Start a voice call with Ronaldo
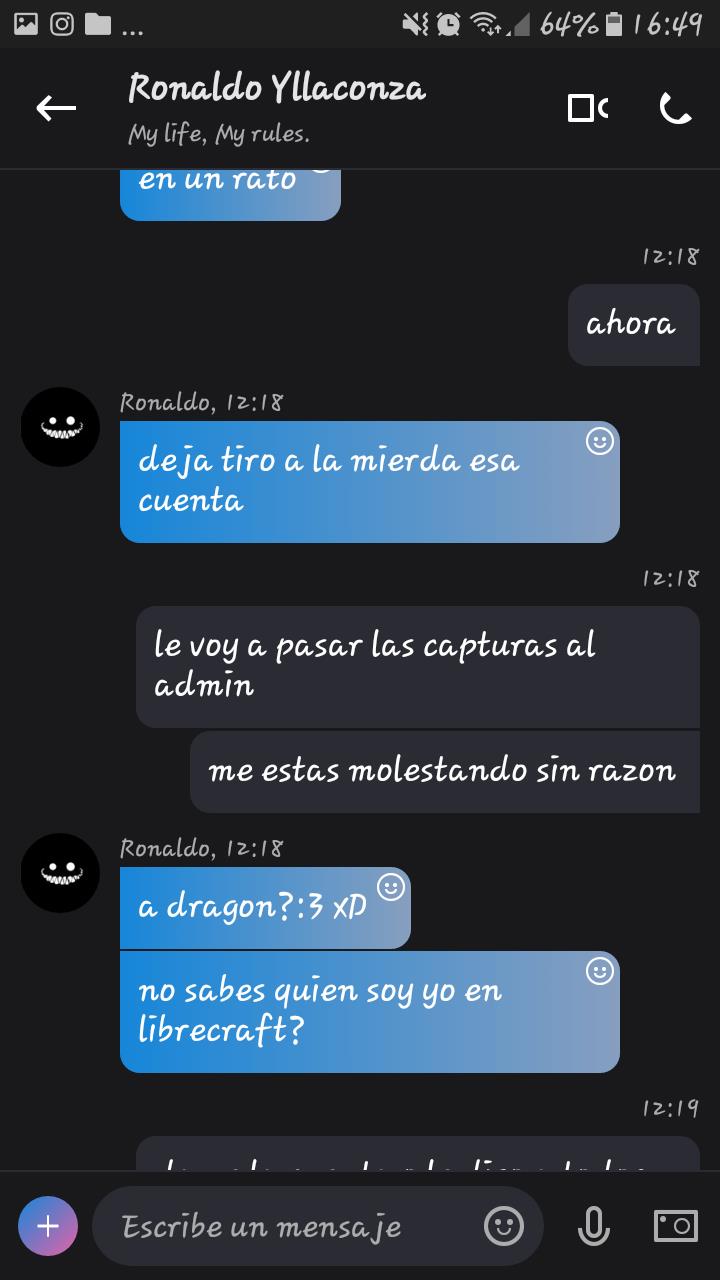720x1280 pixels. (x=676, y=108)
